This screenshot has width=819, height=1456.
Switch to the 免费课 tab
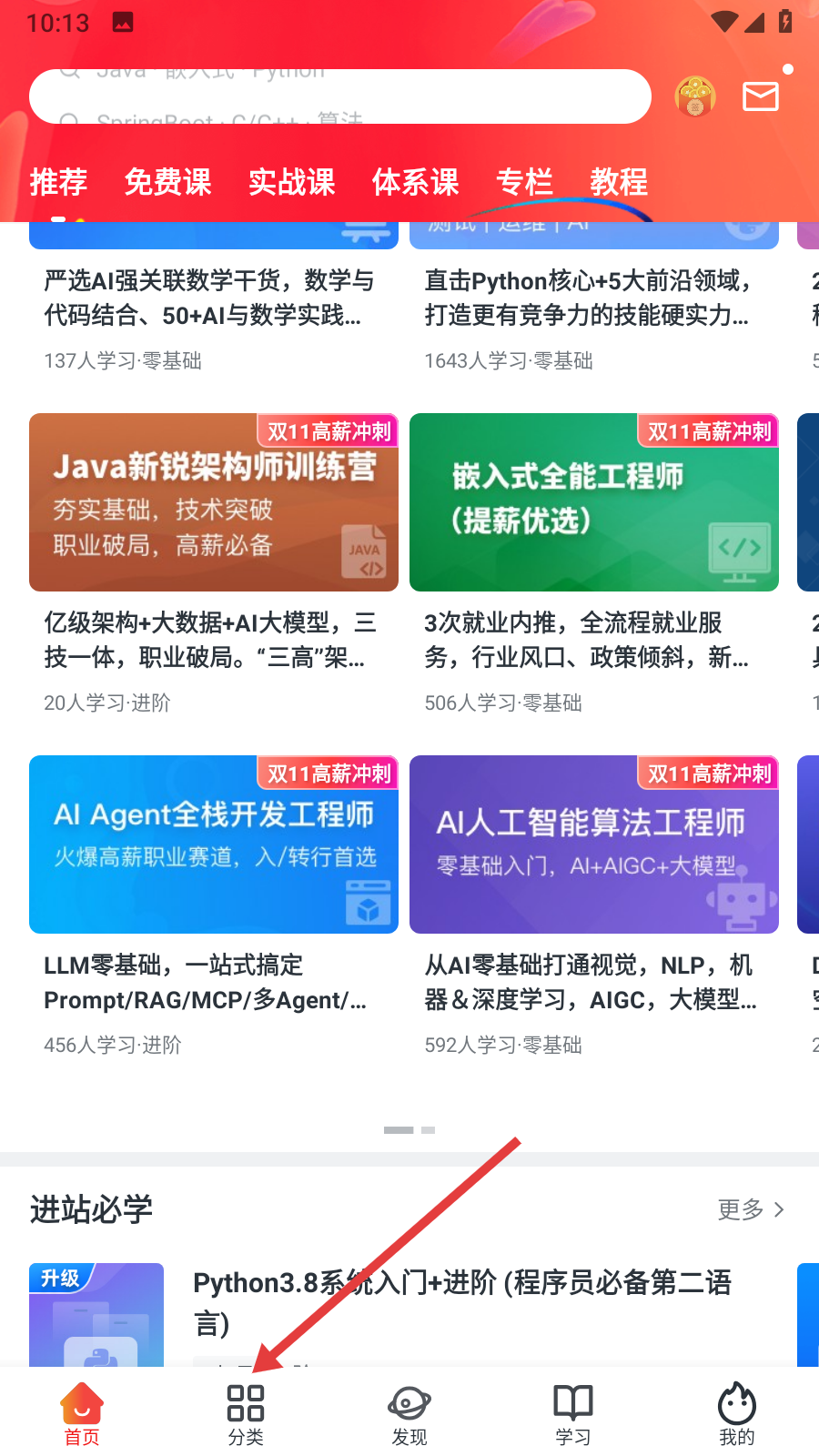167,182
